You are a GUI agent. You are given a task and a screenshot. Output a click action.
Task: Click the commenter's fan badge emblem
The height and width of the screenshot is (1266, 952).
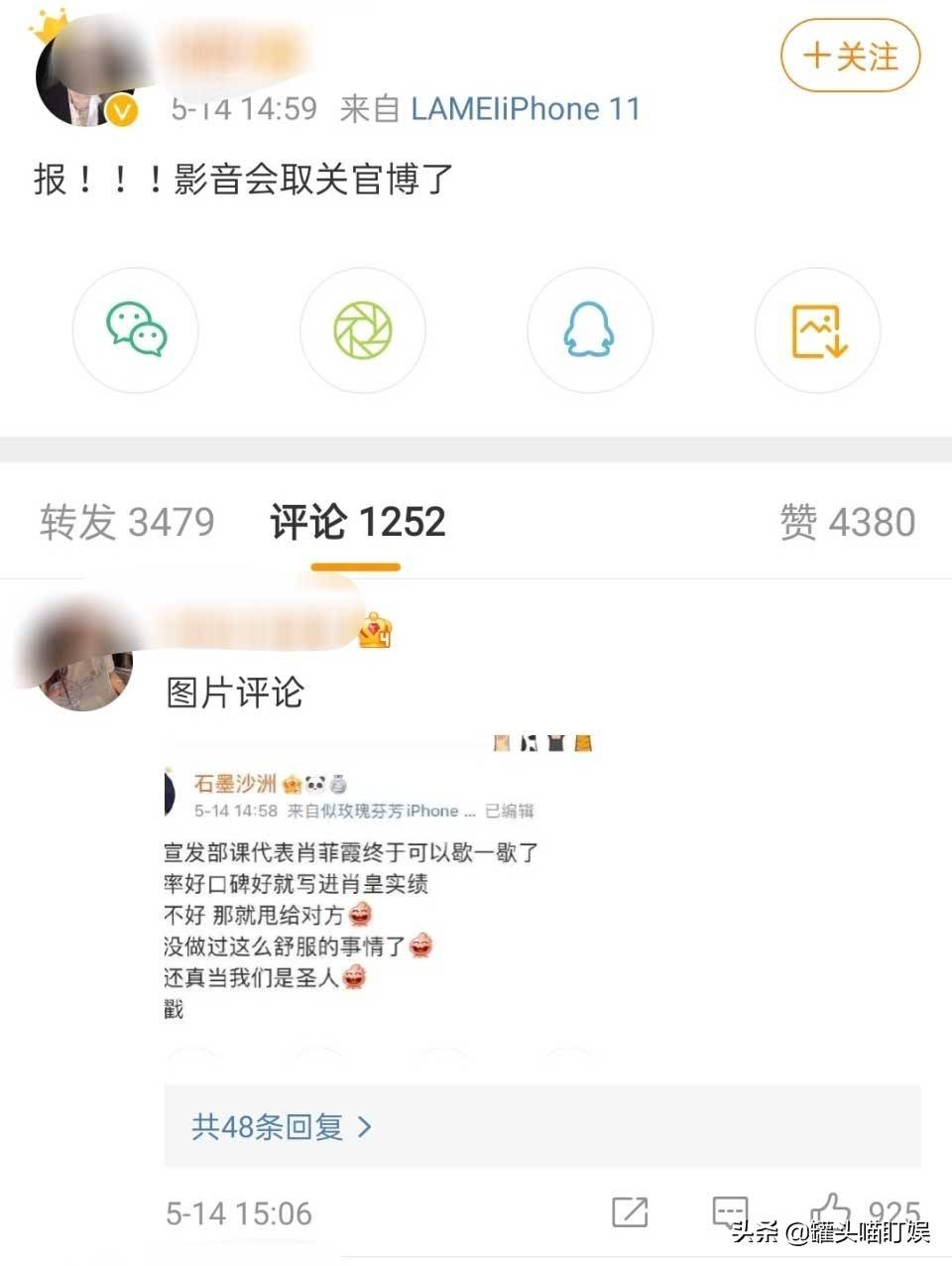click(x=375, y=629)
